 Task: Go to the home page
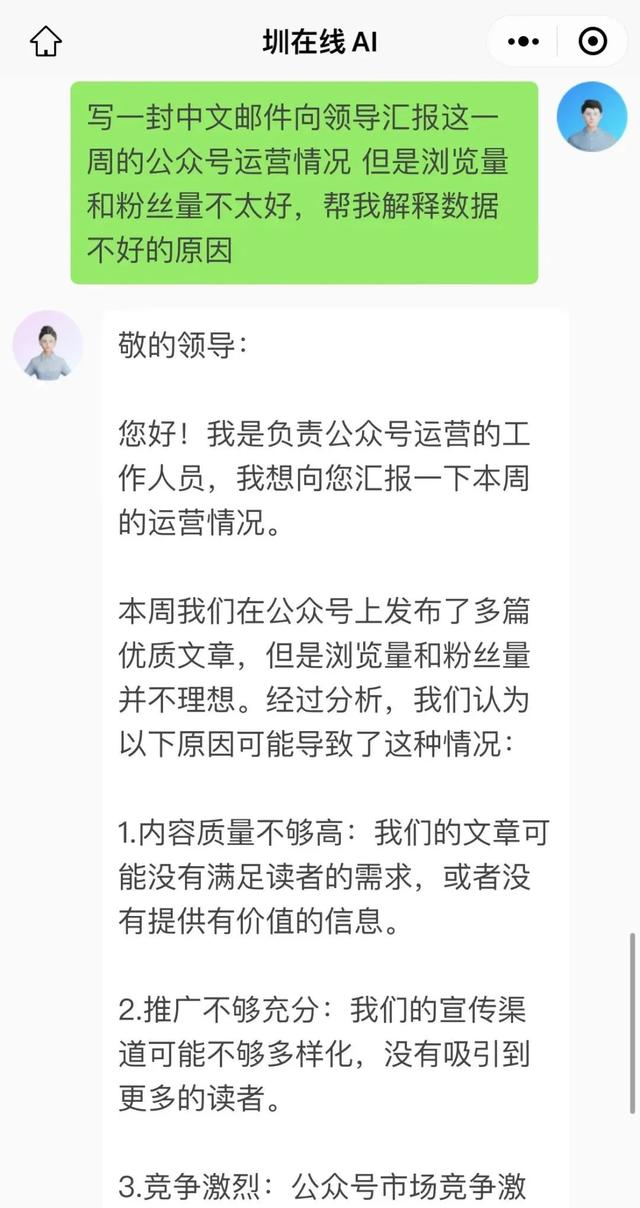(46, 41)
